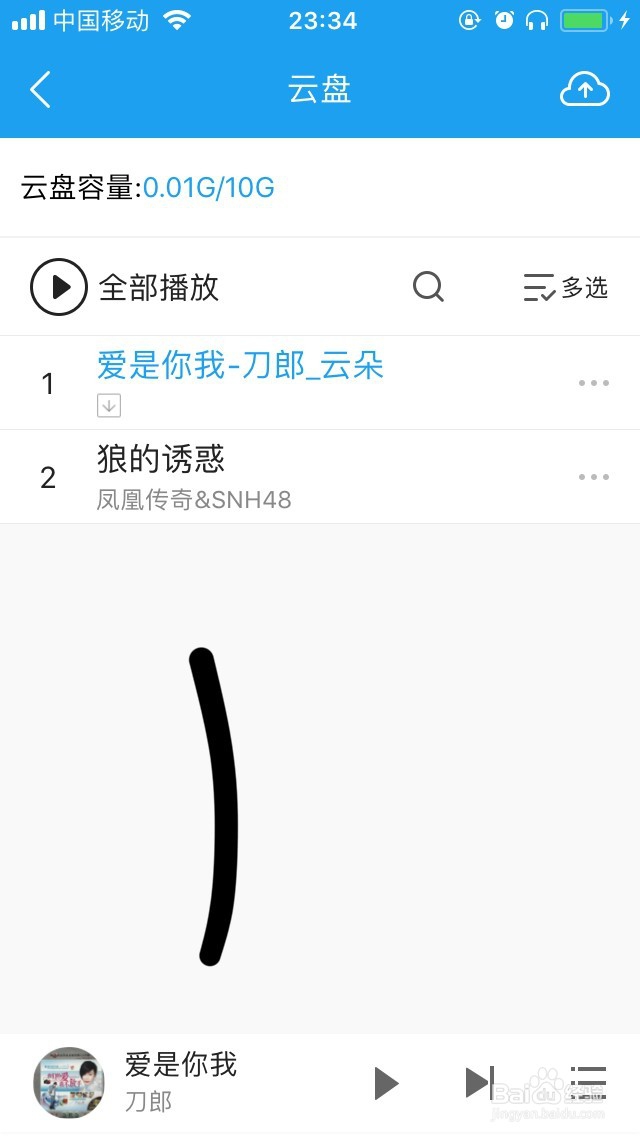This screenshot has height=1136, width=640.
Task: Go back from the 云盘 page
Action: pos(40,90)
